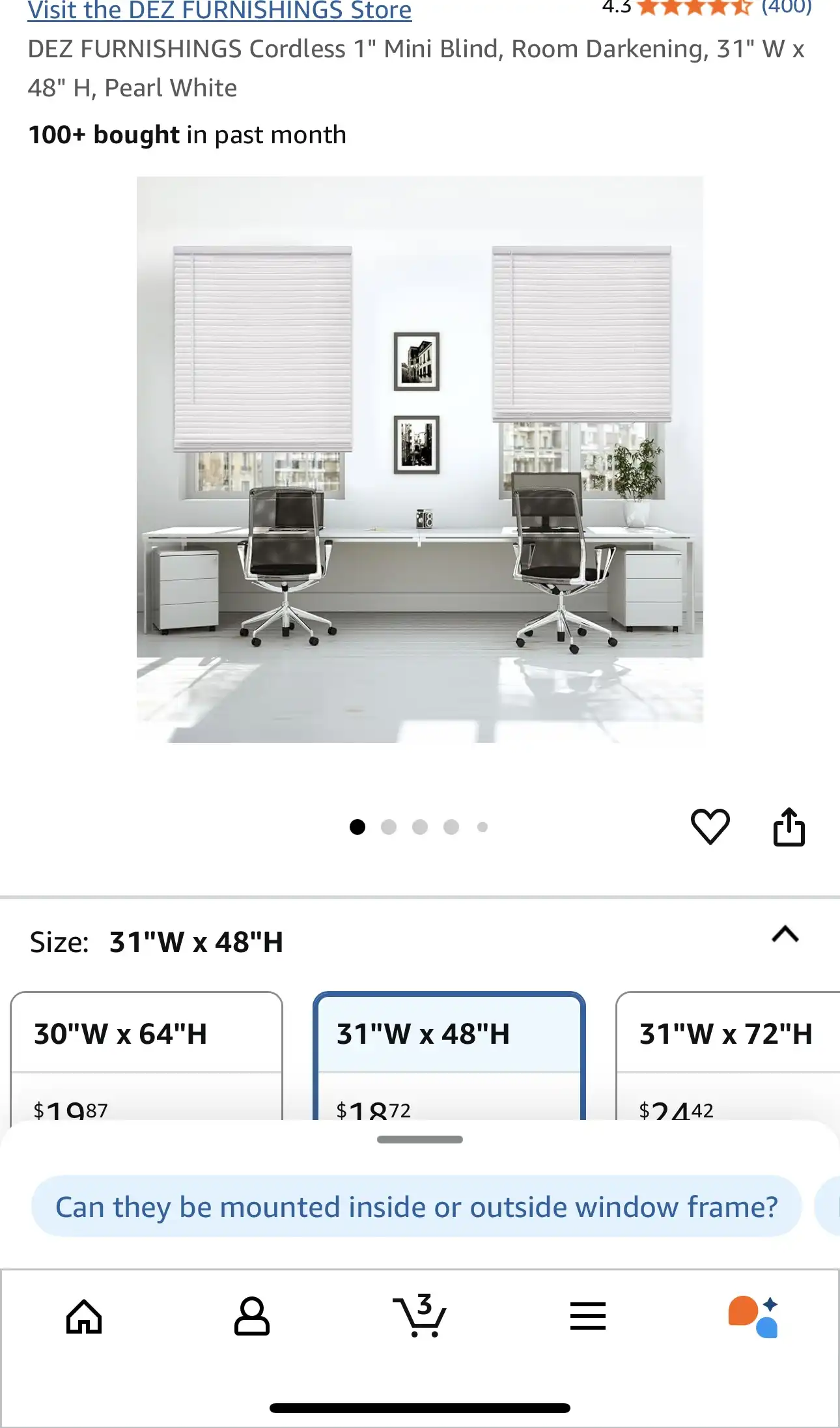Select the 31"W x 48"H size

pyautogui.click(x=449, y=1055)
